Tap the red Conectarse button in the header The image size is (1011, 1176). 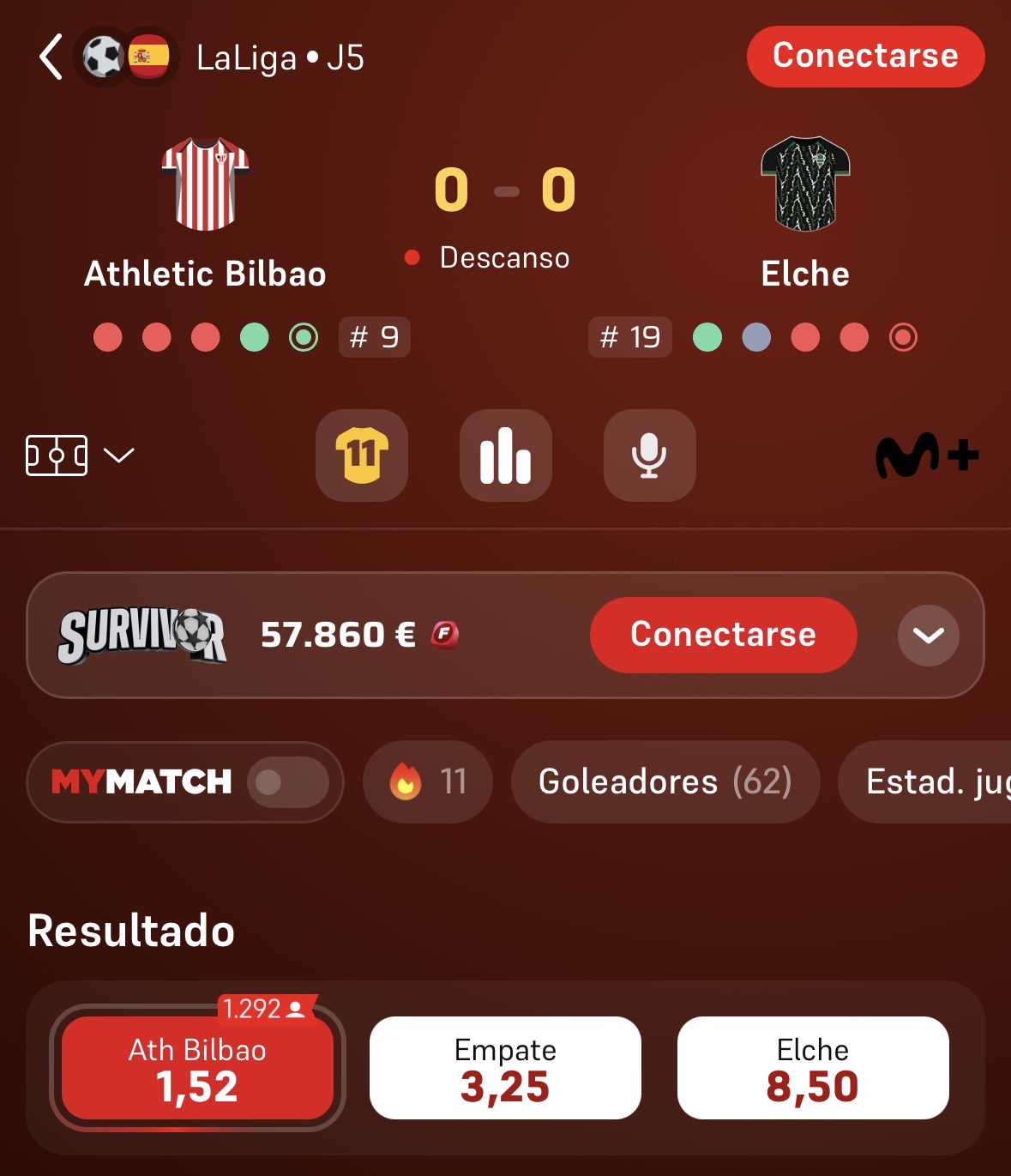click(x=865, y=57)
